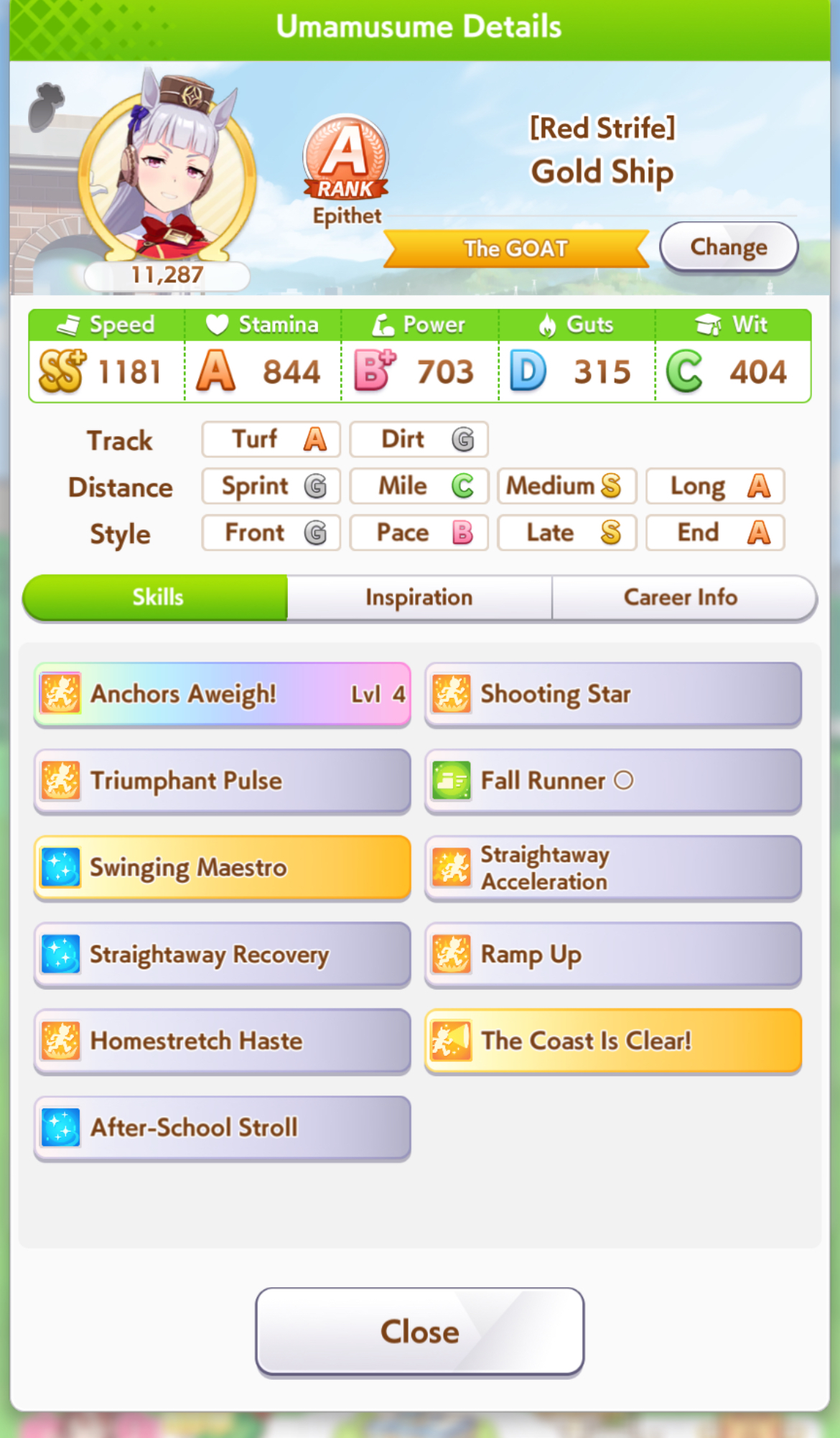Switch to the Inspiration tab
This screenshot has width=840, height=1438.
pos(419,597)
